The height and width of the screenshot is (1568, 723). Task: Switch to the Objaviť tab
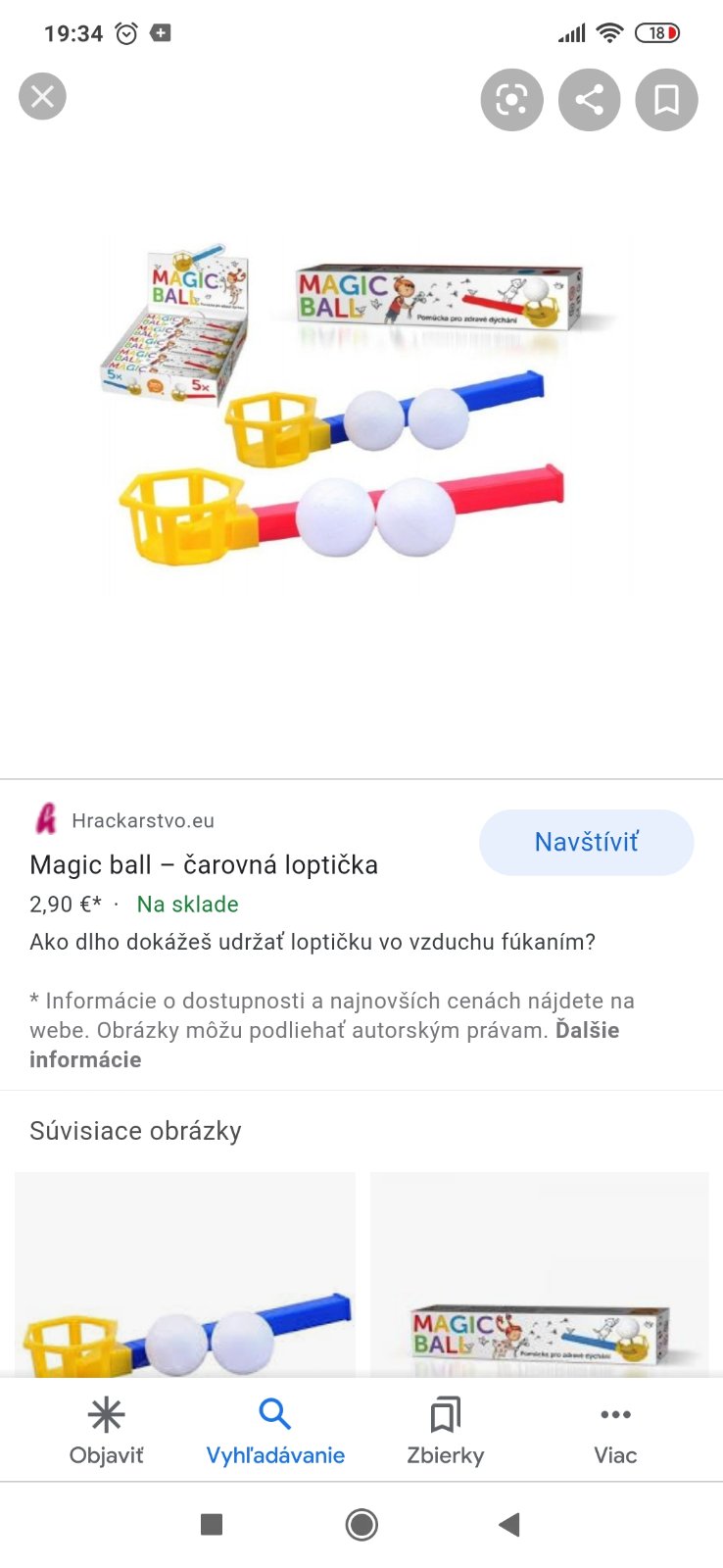click(106, 1431)
